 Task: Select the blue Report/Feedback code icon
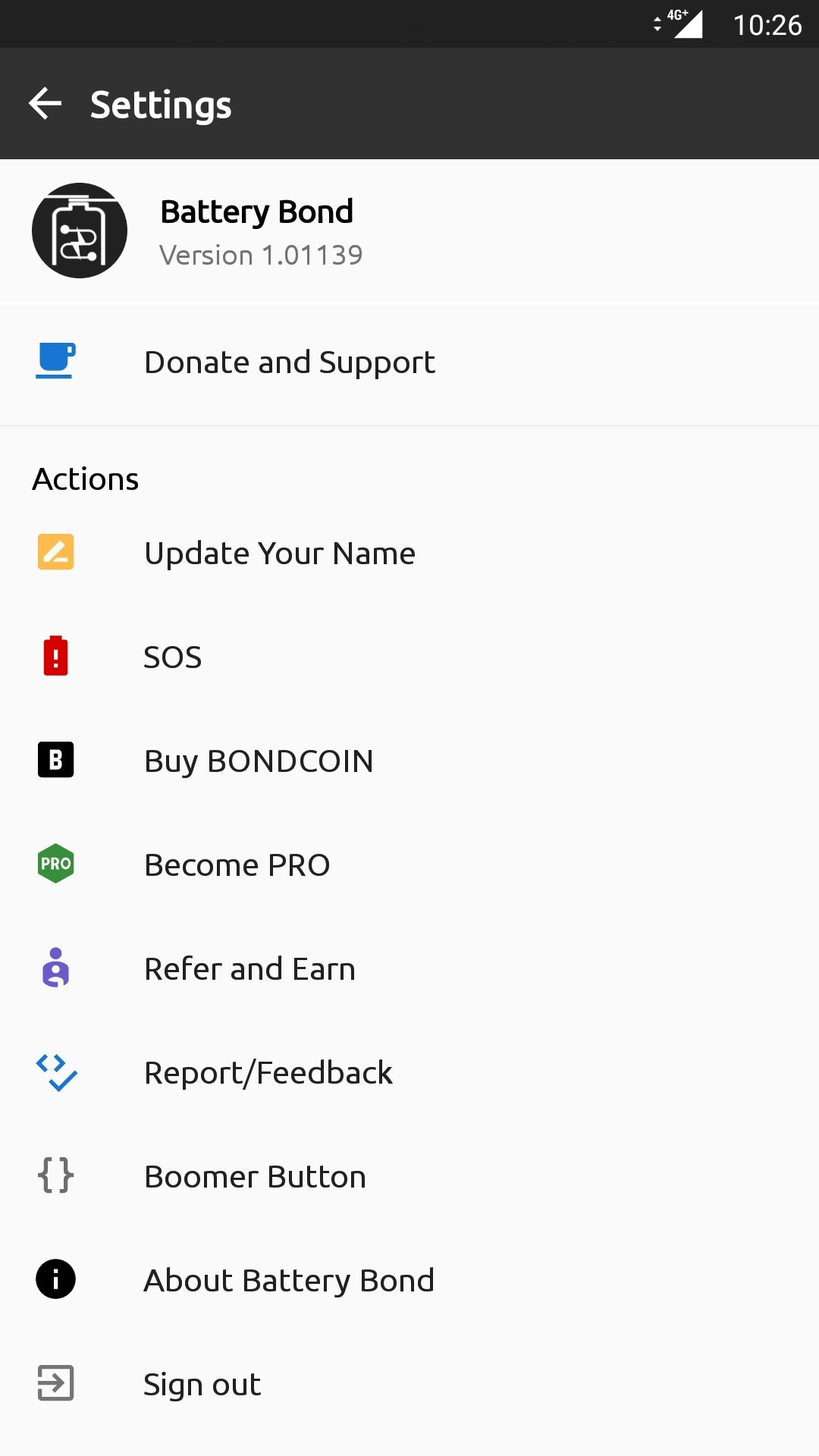55,1072
